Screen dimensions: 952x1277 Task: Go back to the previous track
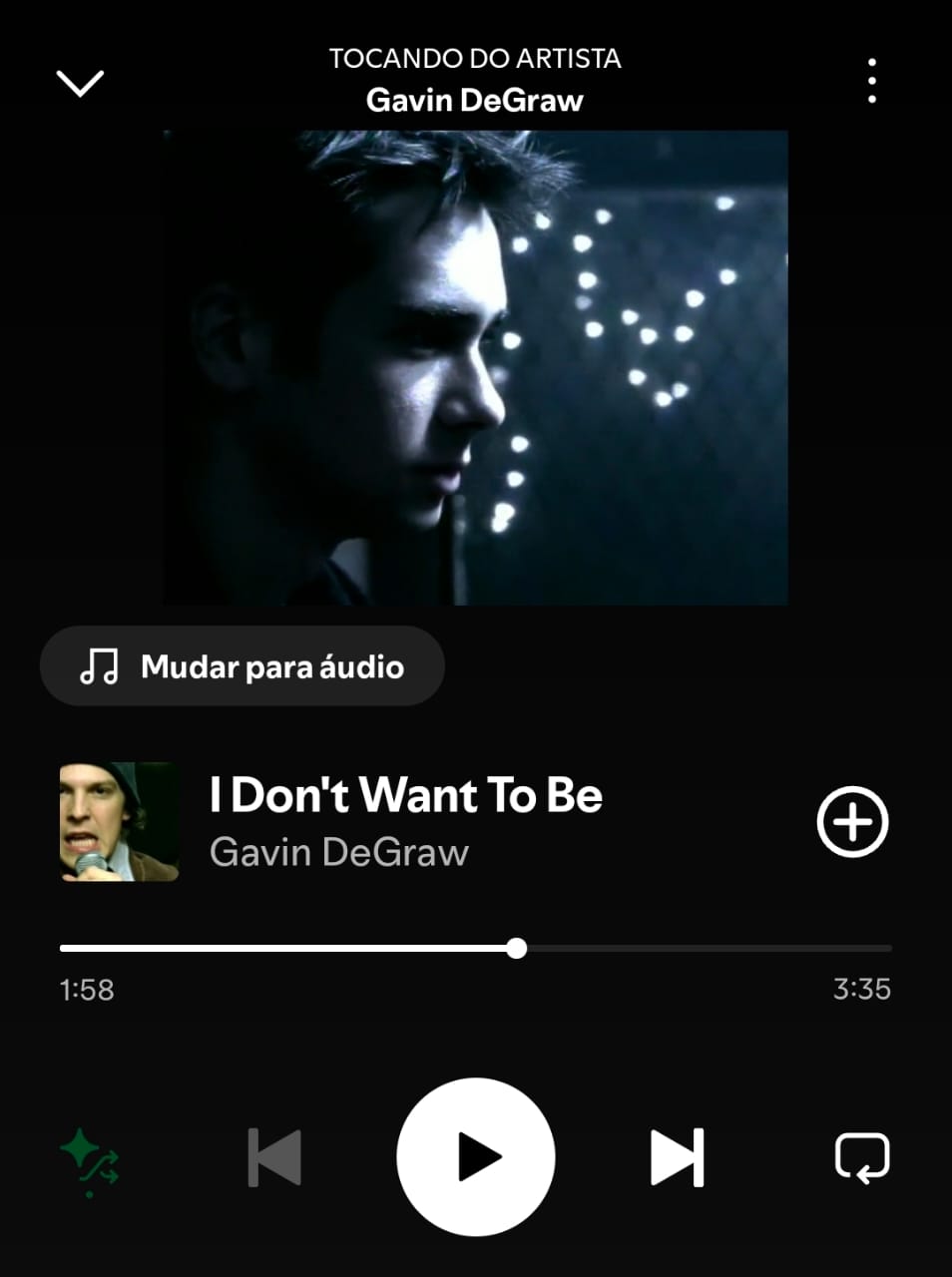(x=273, y=1155)
